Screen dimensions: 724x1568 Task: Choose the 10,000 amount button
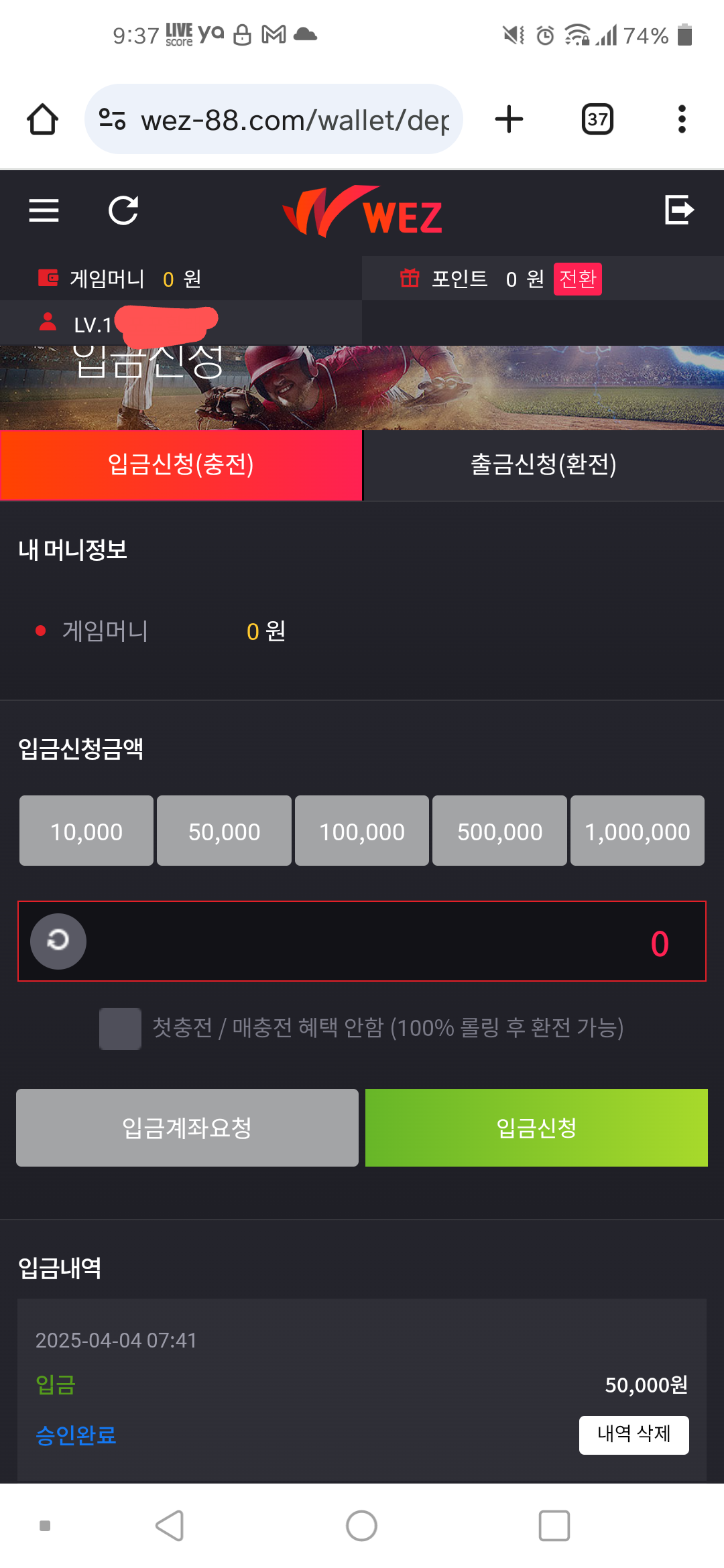pos(86,831)
